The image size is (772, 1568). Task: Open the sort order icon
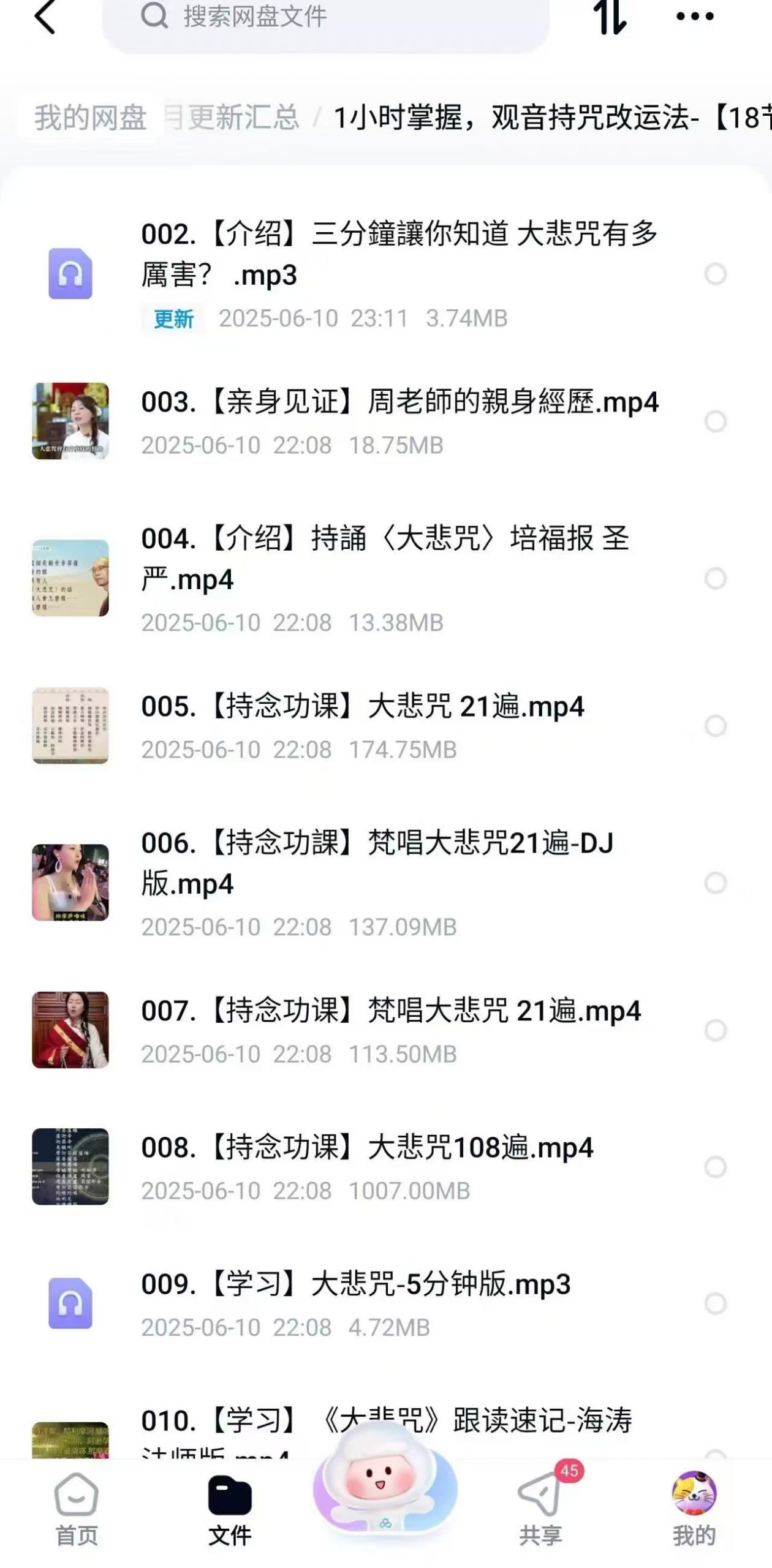pos(610,17)
